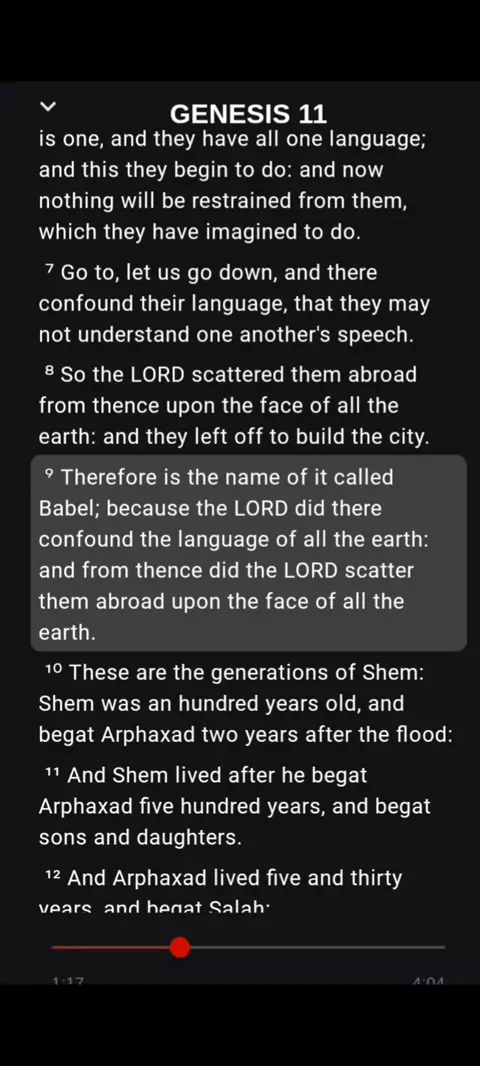Collapse the reader with the down chevron
480x1066 pixels.
pyautogui.click(x=47, y=106)
